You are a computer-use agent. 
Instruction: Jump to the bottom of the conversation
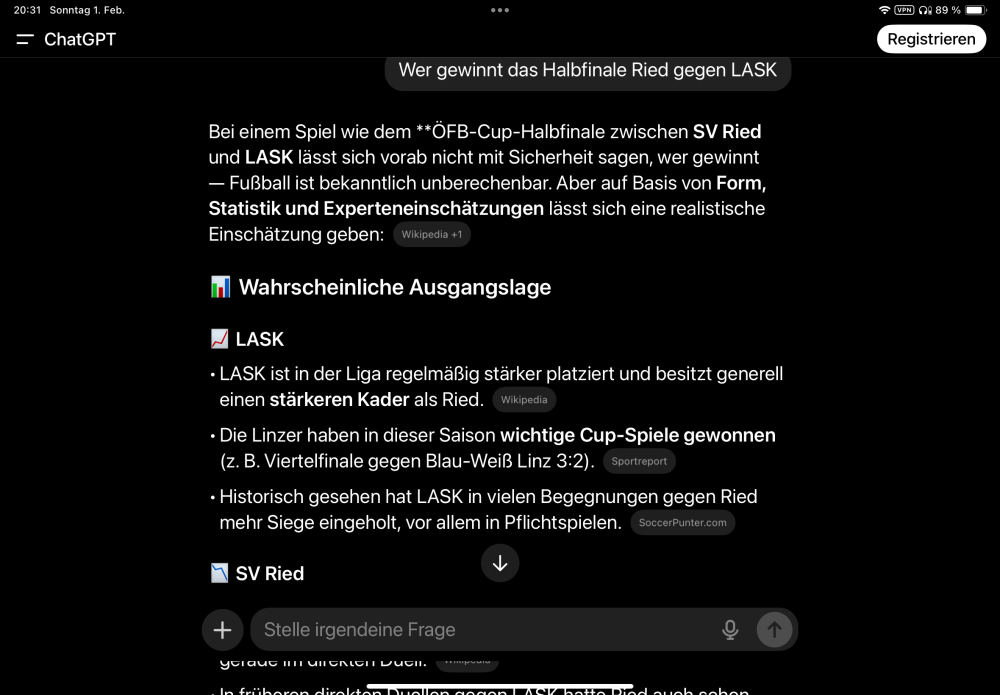500,563
